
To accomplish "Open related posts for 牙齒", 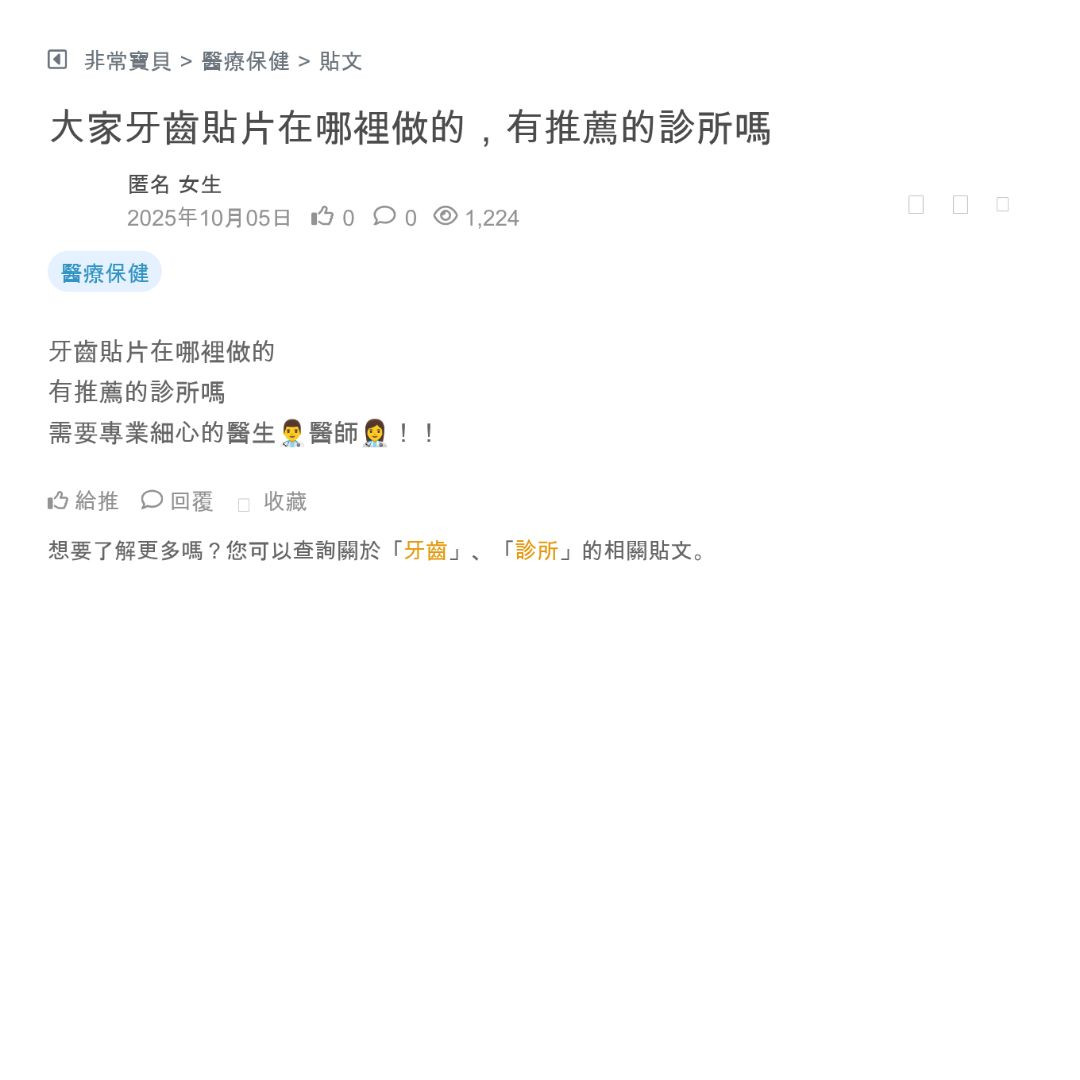I will tap(425, 550).
